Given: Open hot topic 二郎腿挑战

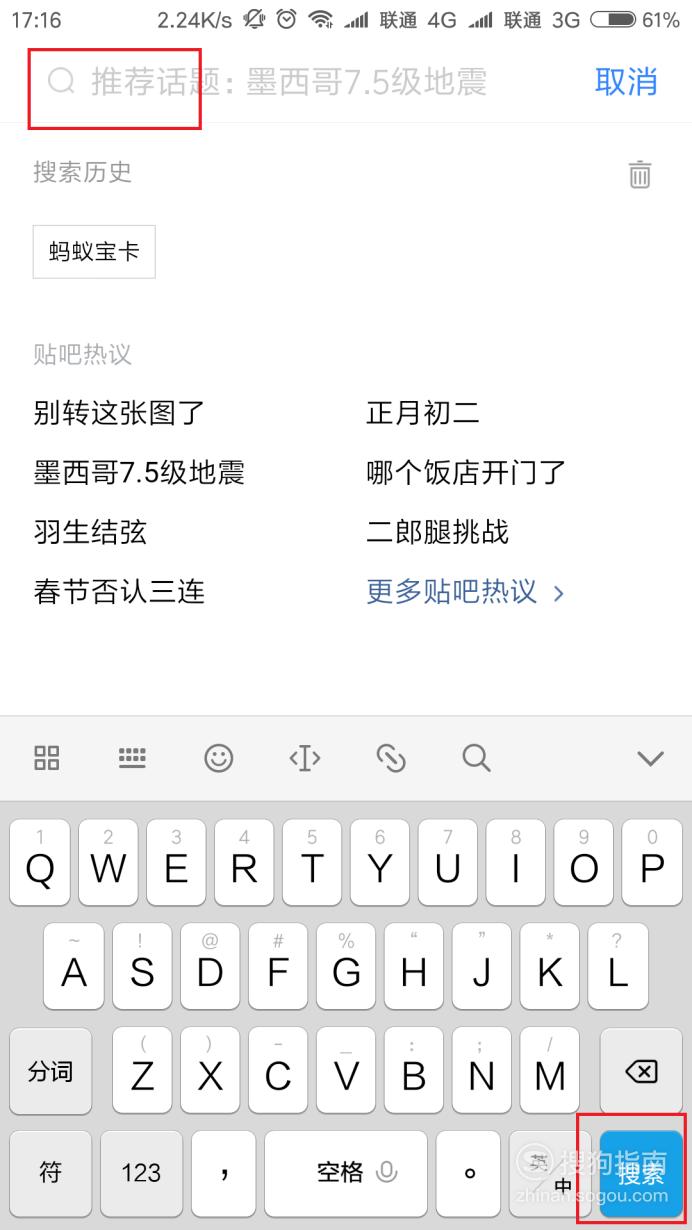Looking at the screenshot, I should [x=438, y=532].
